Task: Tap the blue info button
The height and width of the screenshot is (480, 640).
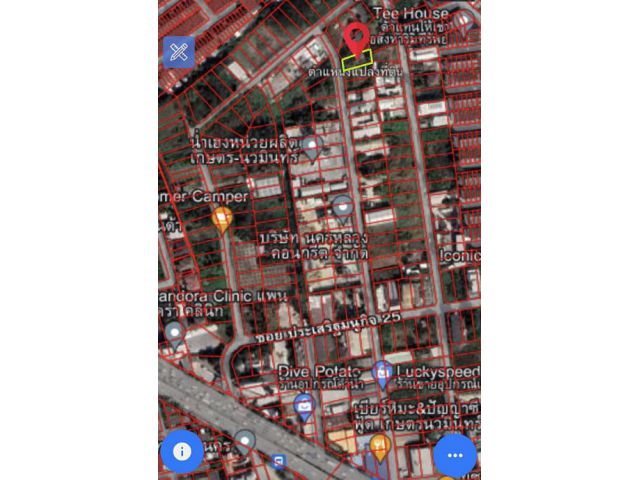Action: coord(182,452)
